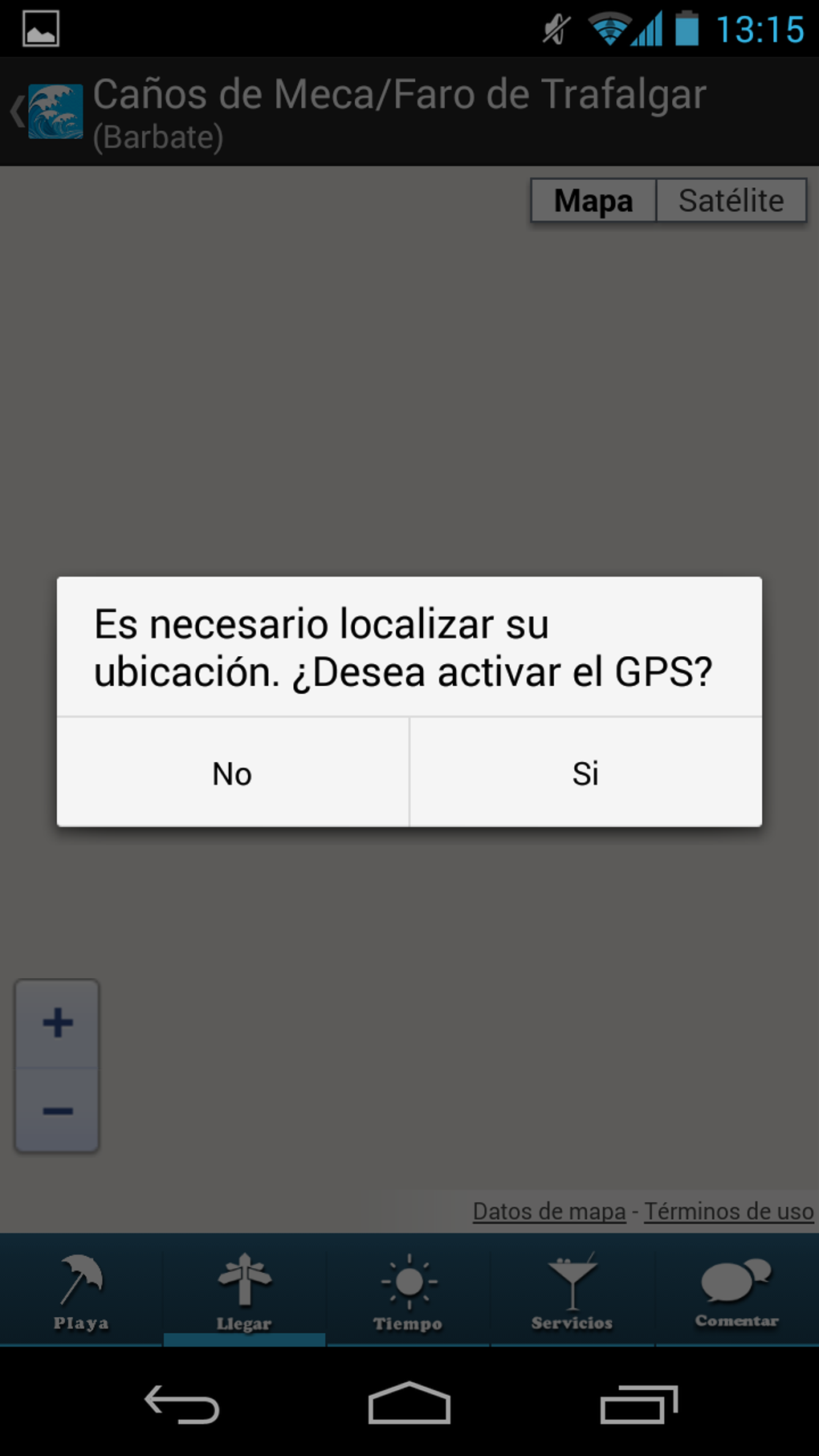Open the Datos de mapa link
The height and width of the screenshot is (1456, 819).
point(548,1211)
